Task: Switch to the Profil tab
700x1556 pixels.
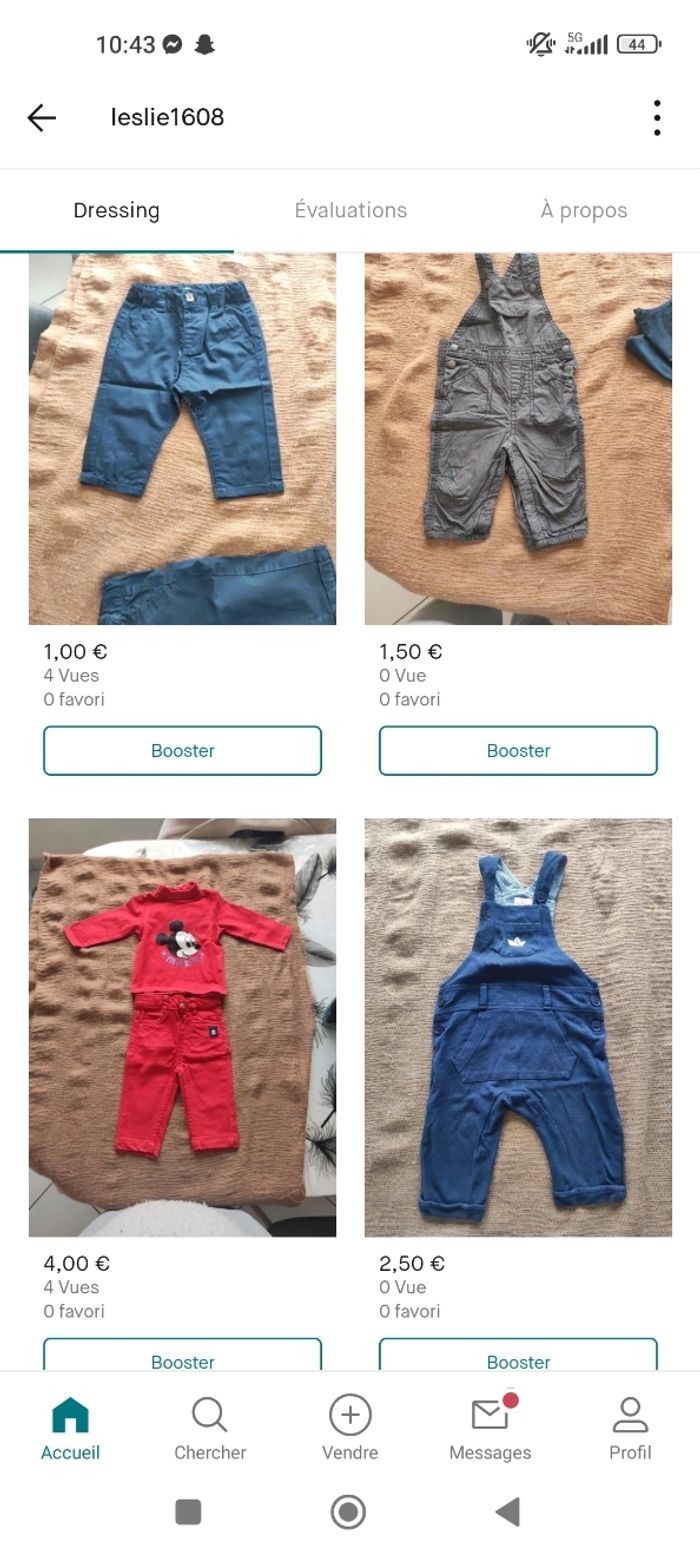Action: click(x=630, y=1429)
